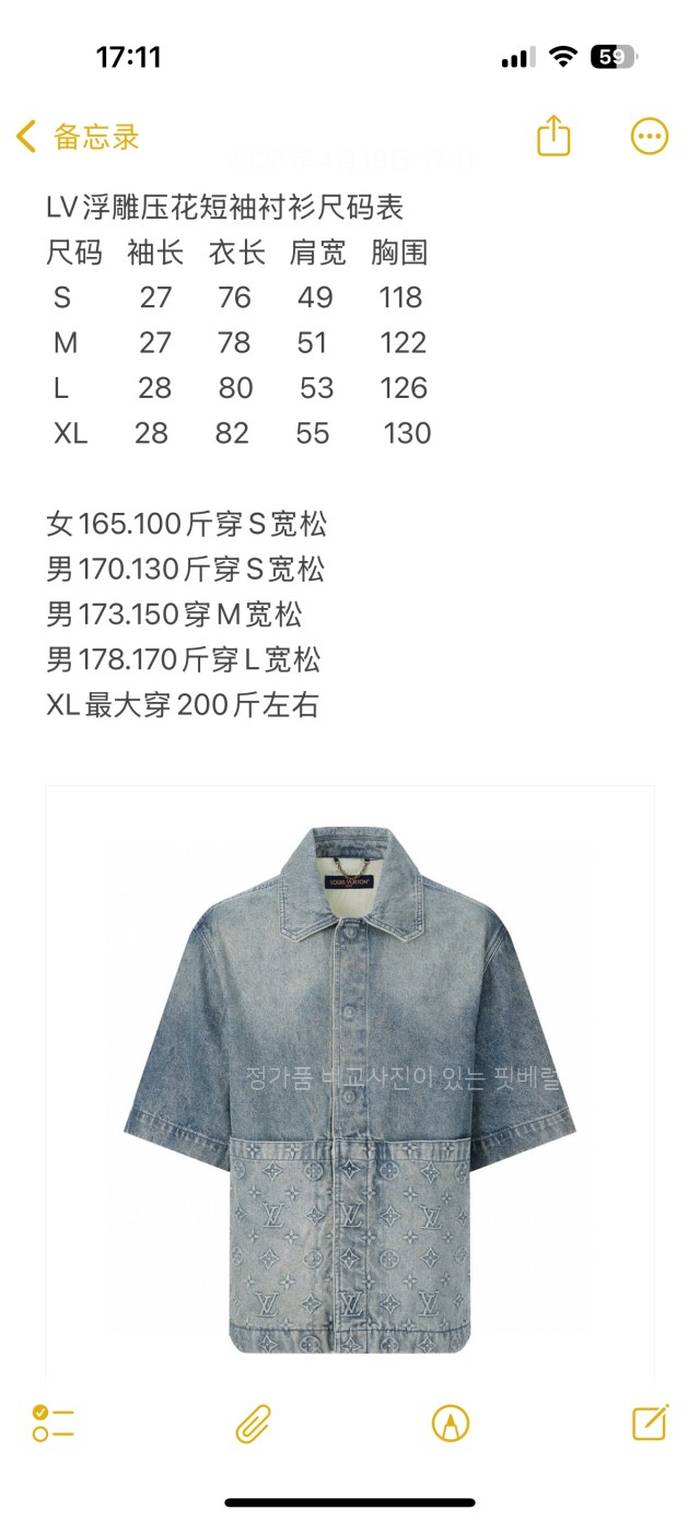Go back to 备忘录 list

point(78,137)
